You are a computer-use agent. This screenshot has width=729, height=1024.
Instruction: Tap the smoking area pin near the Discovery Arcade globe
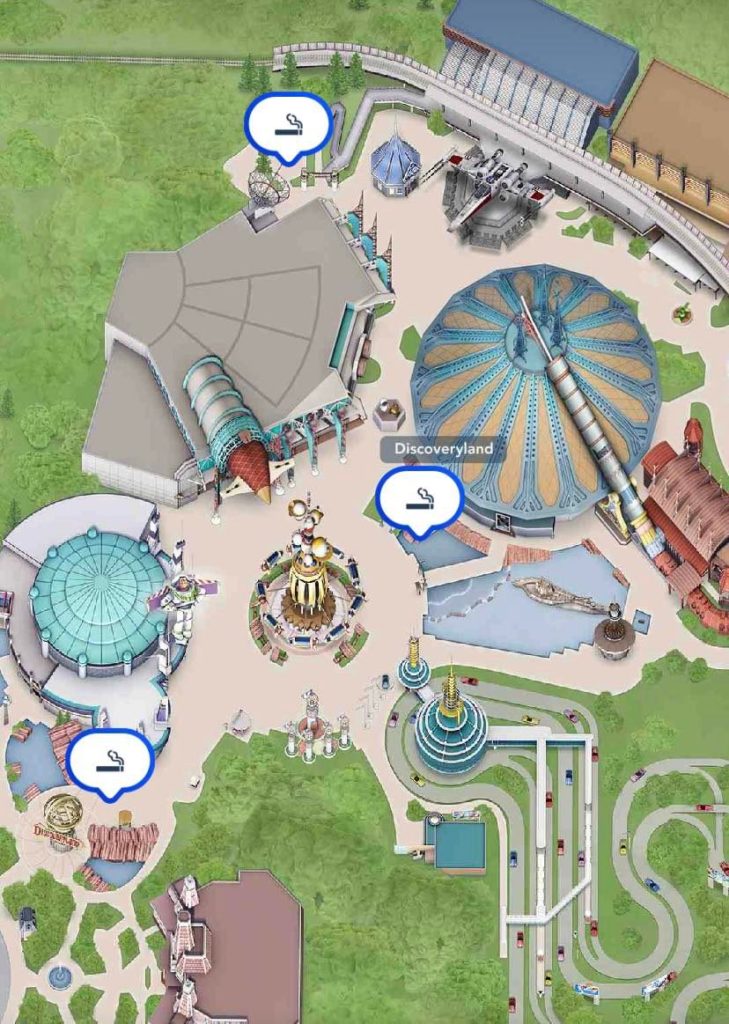(x=110, y=762)
